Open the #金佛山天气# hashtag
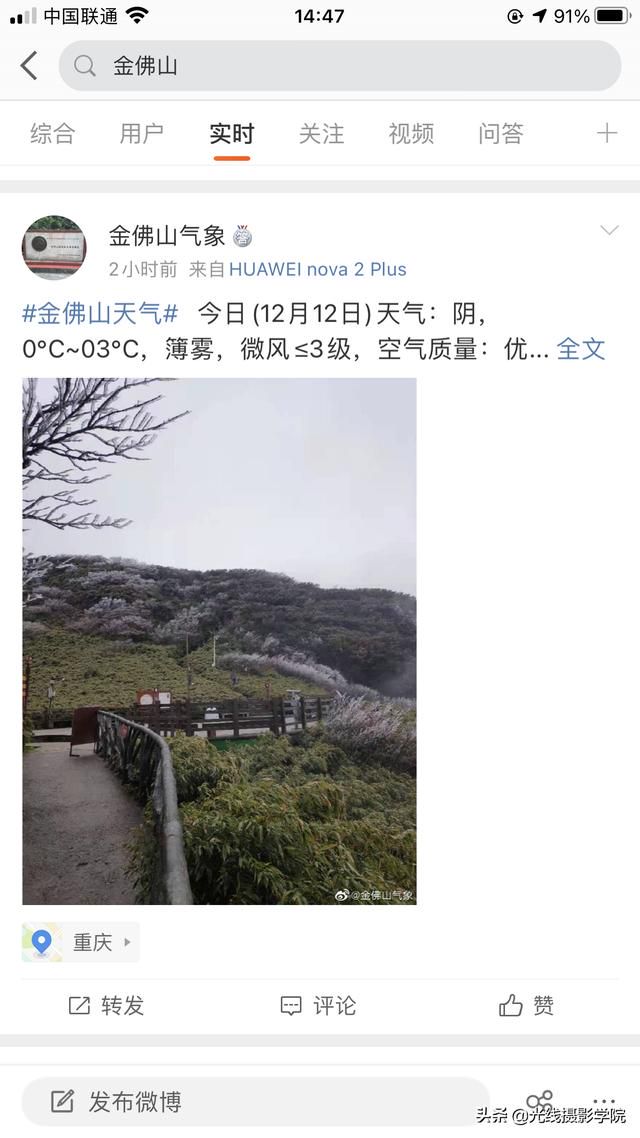Image resolution: width=640 pixels, height=1138 pixels. coord(100,314)
